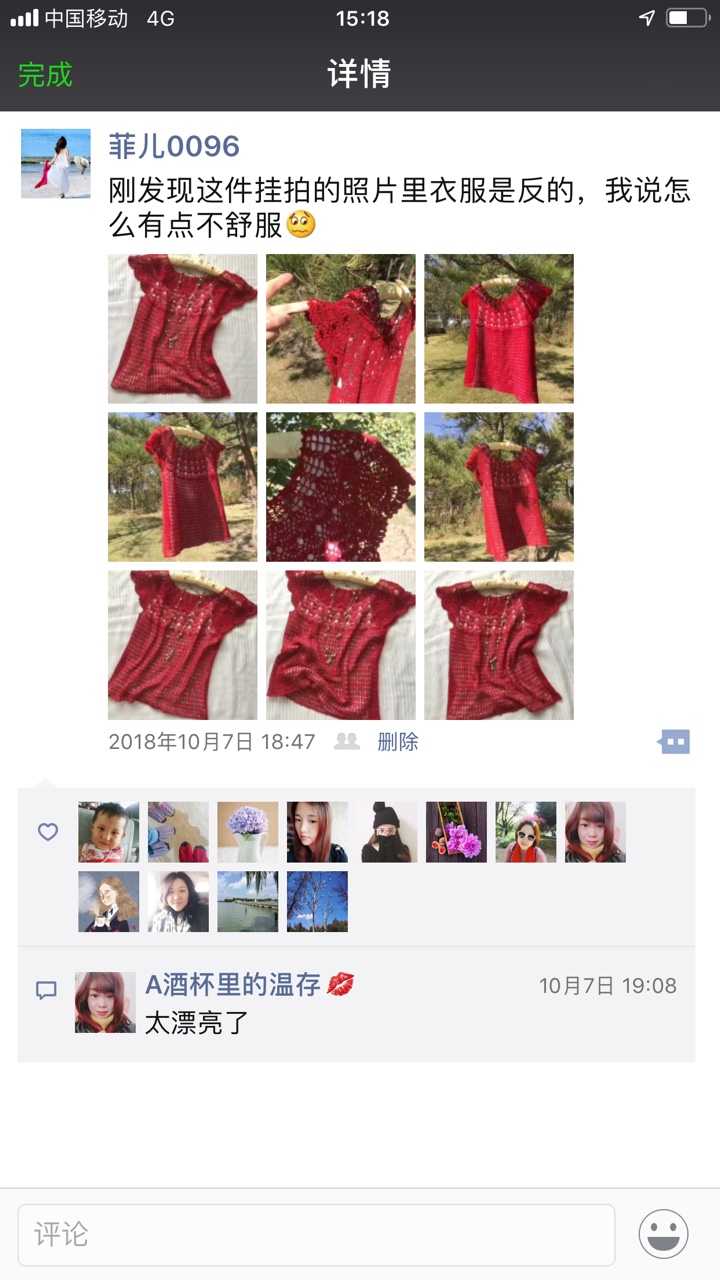Viewport: 720px width, 1280px height.
Task: View the first photo of the red top
Action: click(x=183, y=329)
